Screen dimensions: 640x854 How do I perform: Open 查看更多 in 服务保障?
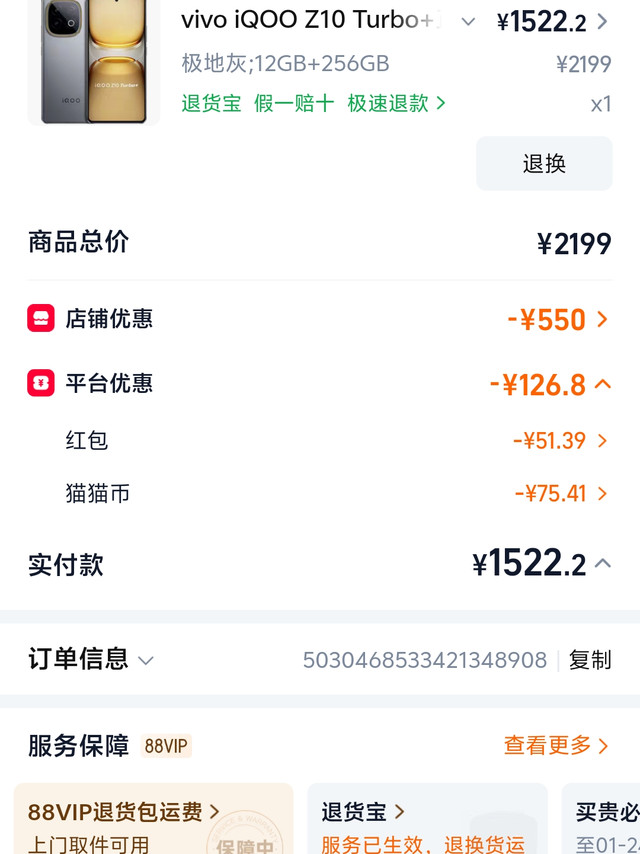[x=556, y=745]
